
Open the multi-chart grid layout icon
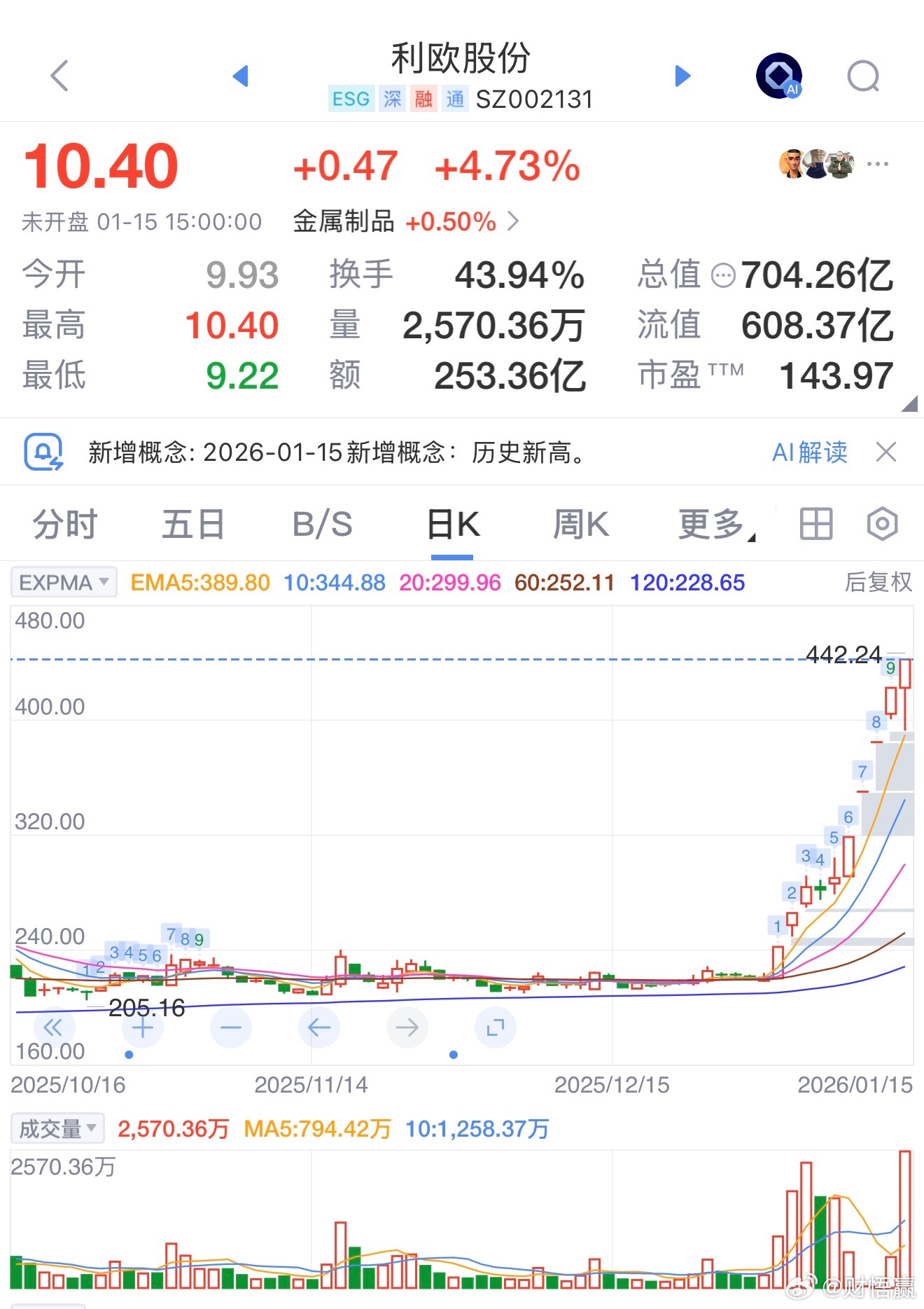(x=815, y=523)
